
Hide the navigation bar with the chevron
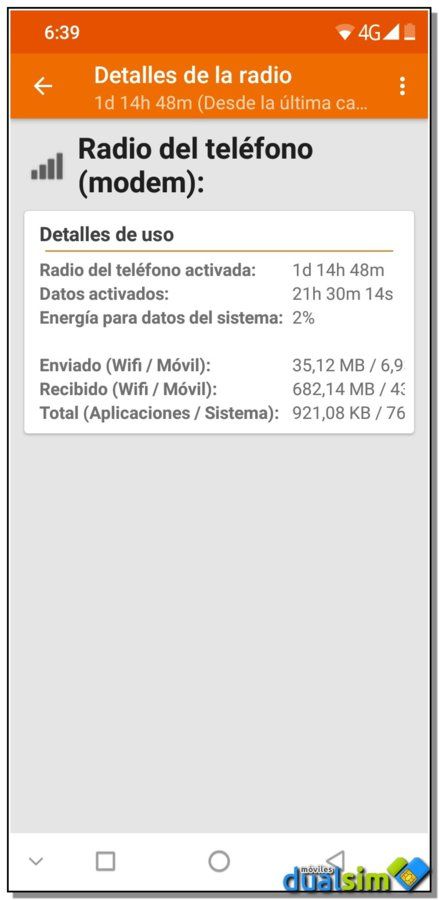[x=36, y=861]
